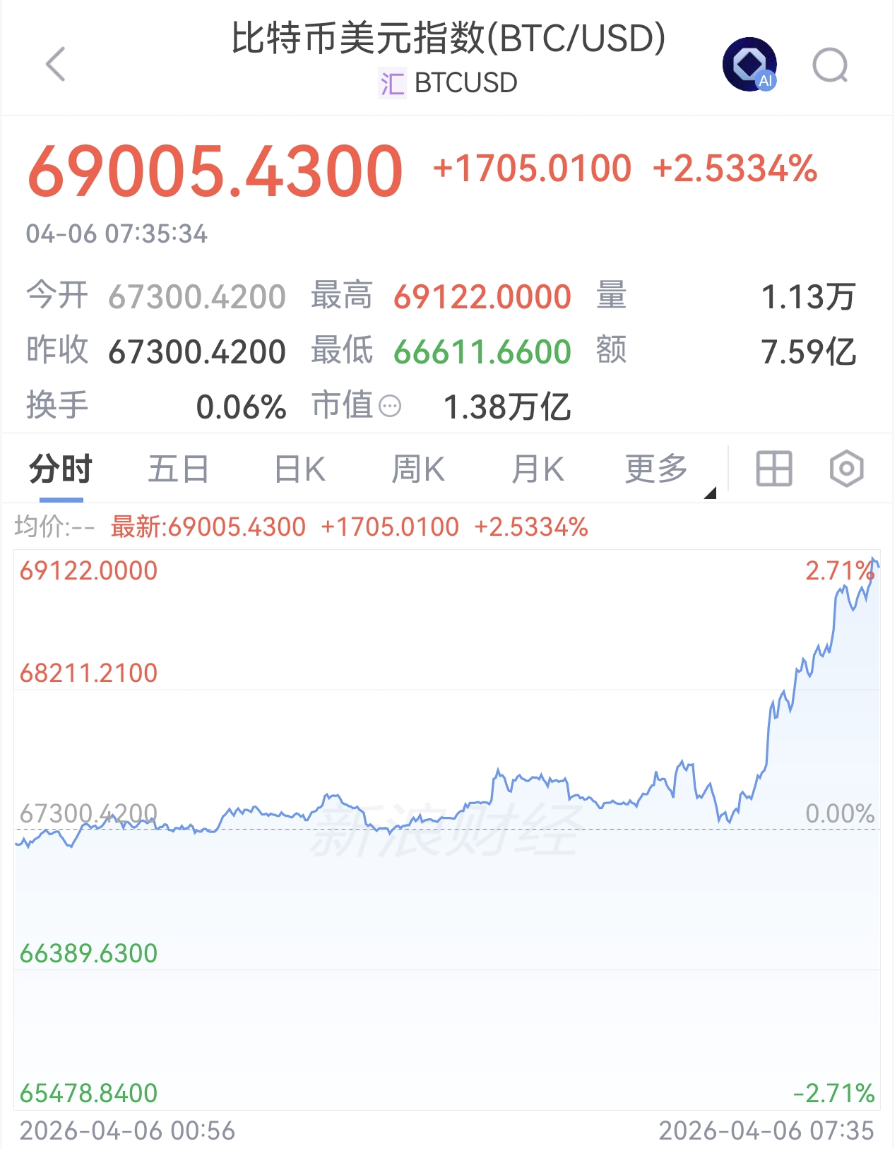The height and width of the screenshot is (1149, 894).
Task: Expand the 更多 dropdown menu
Action: 655,468
